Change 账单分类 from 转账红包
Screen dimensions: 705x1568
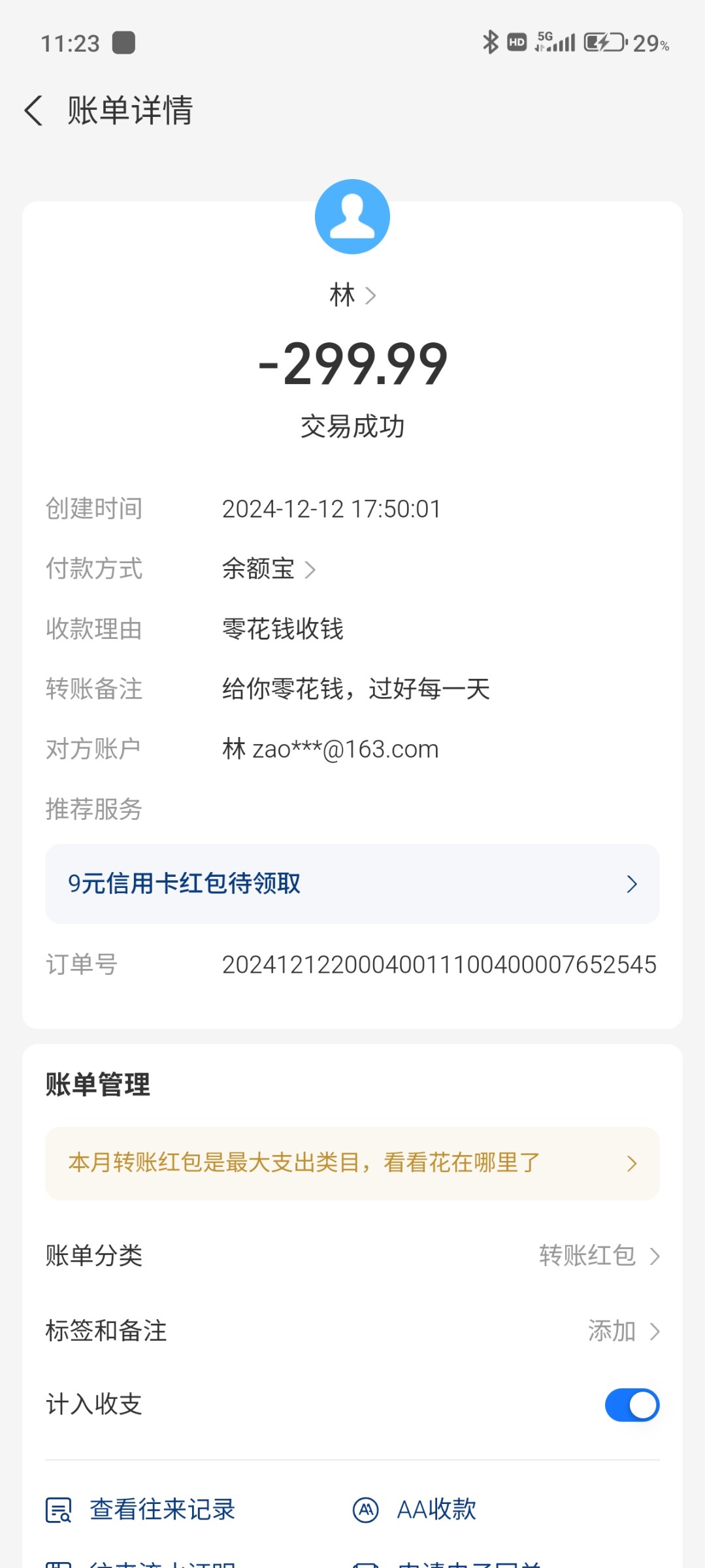(352, 1255)
